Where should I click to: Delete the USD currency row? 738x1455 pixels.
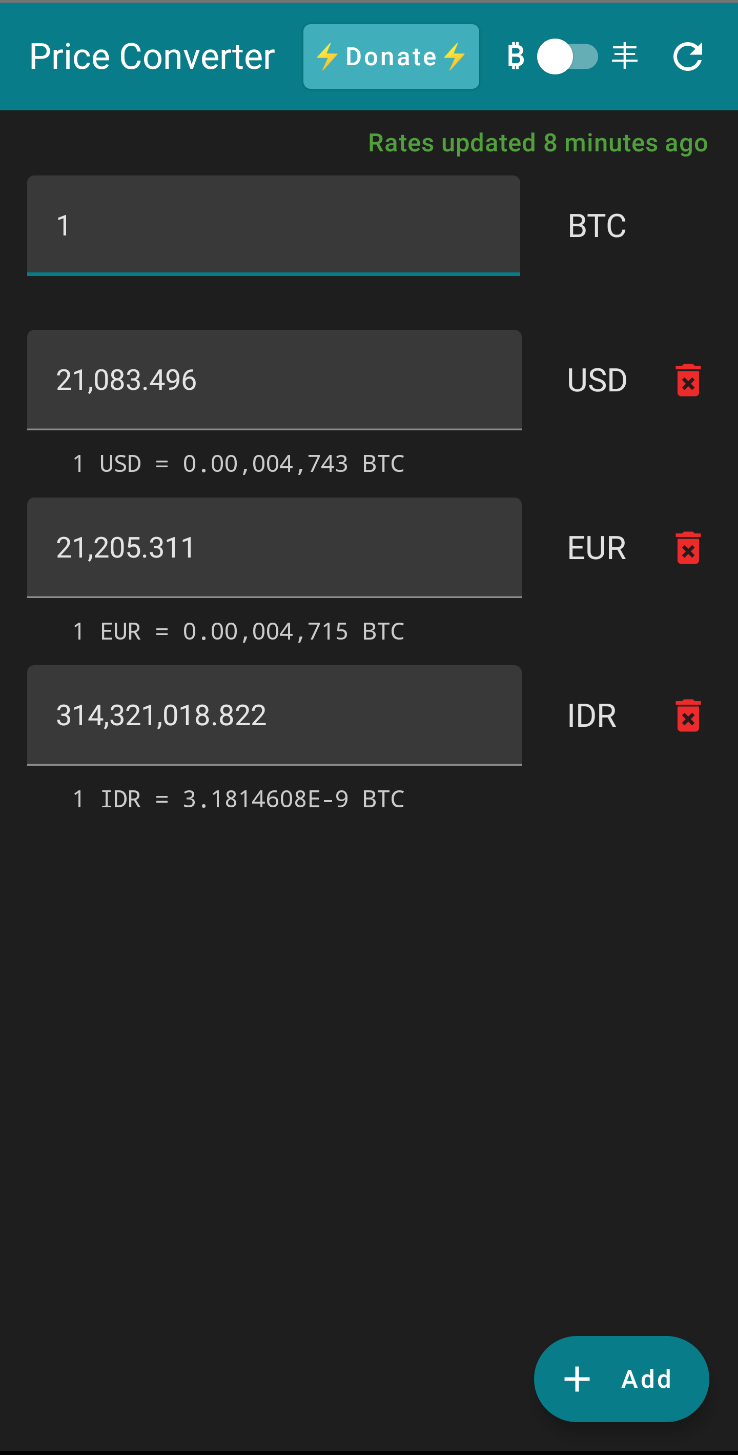688,381
